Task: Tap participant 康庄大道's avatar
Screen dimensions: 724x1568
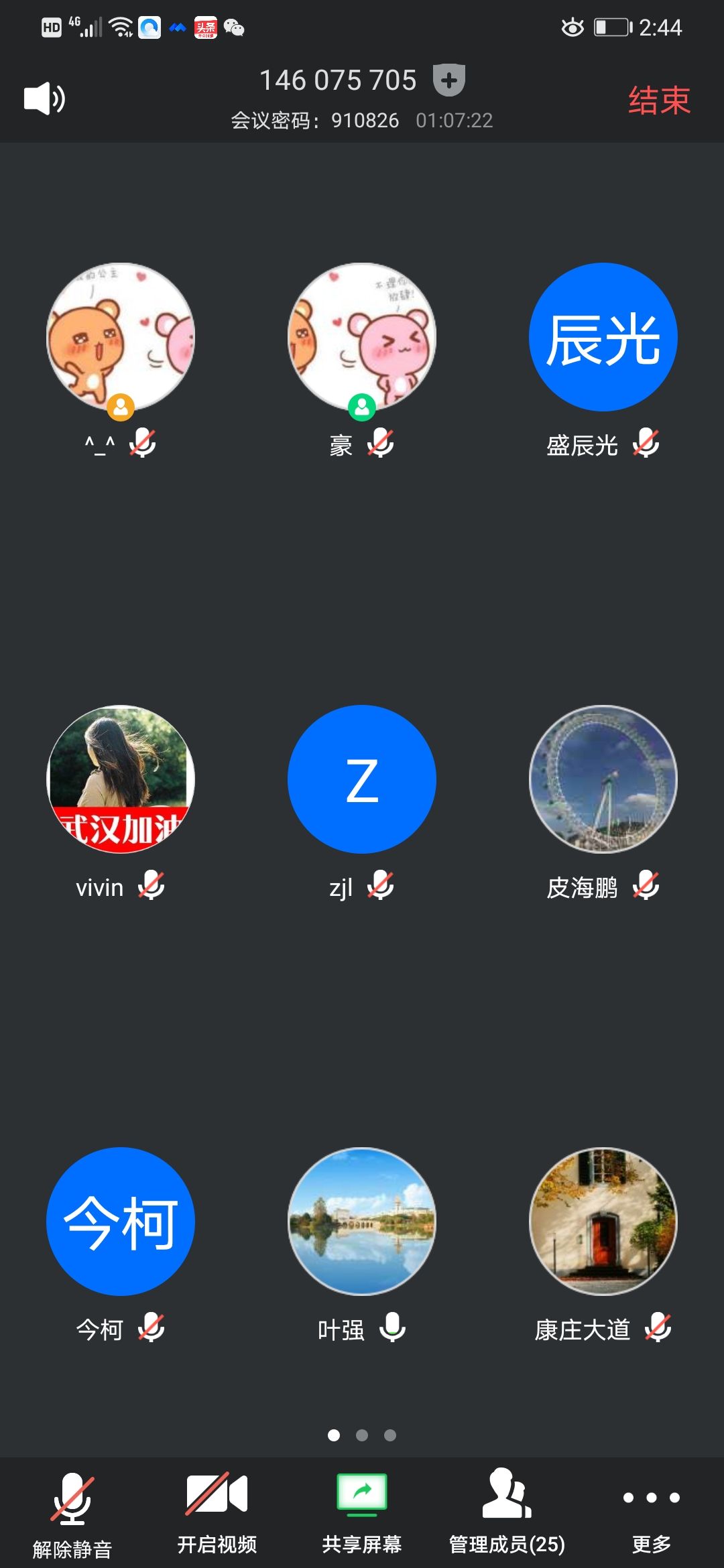Action: 603,1222
